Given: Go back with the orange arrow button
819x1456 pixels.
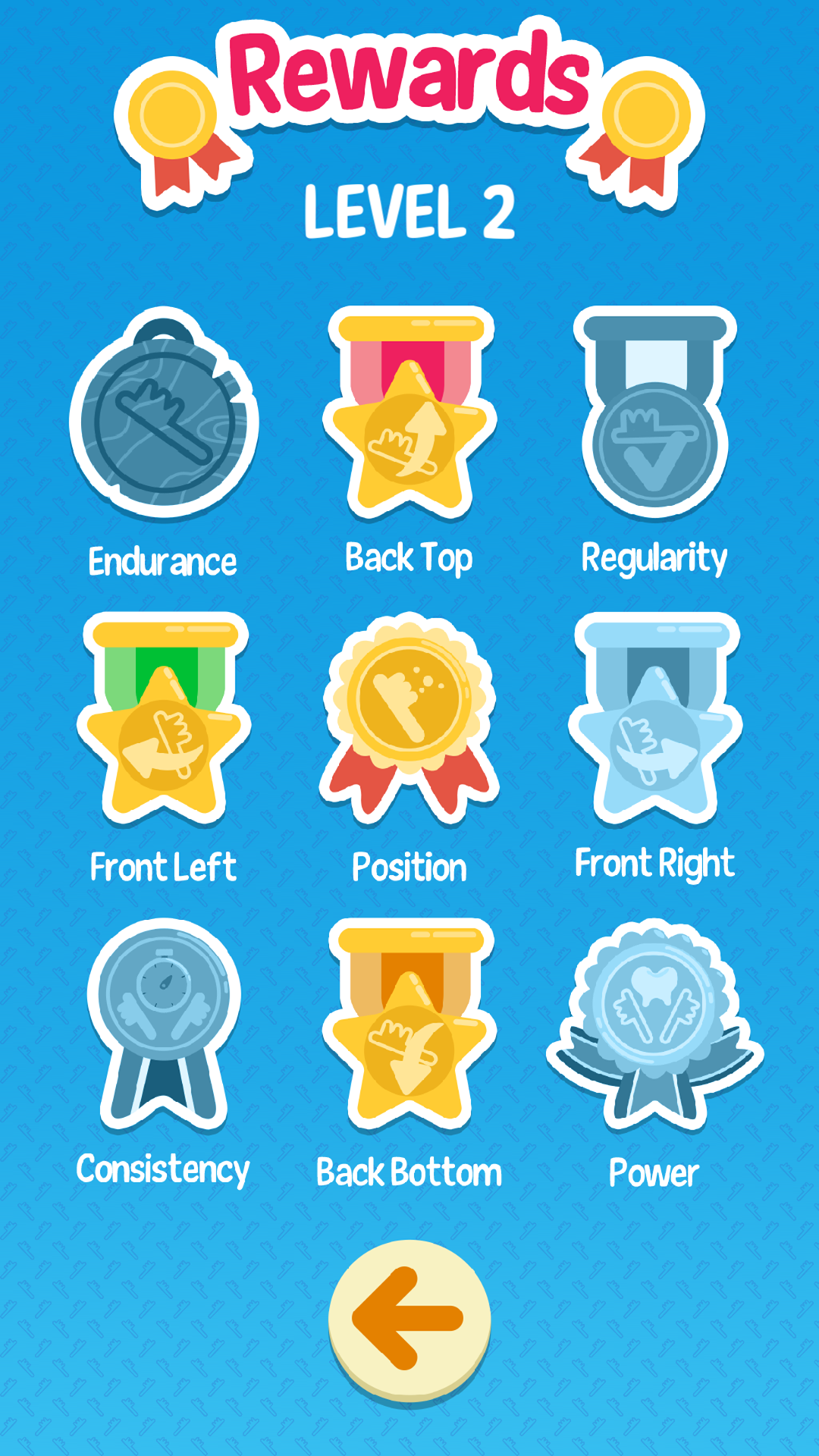Looking at the screenshot, I should pyautogui.click(x=409, y=1318).
